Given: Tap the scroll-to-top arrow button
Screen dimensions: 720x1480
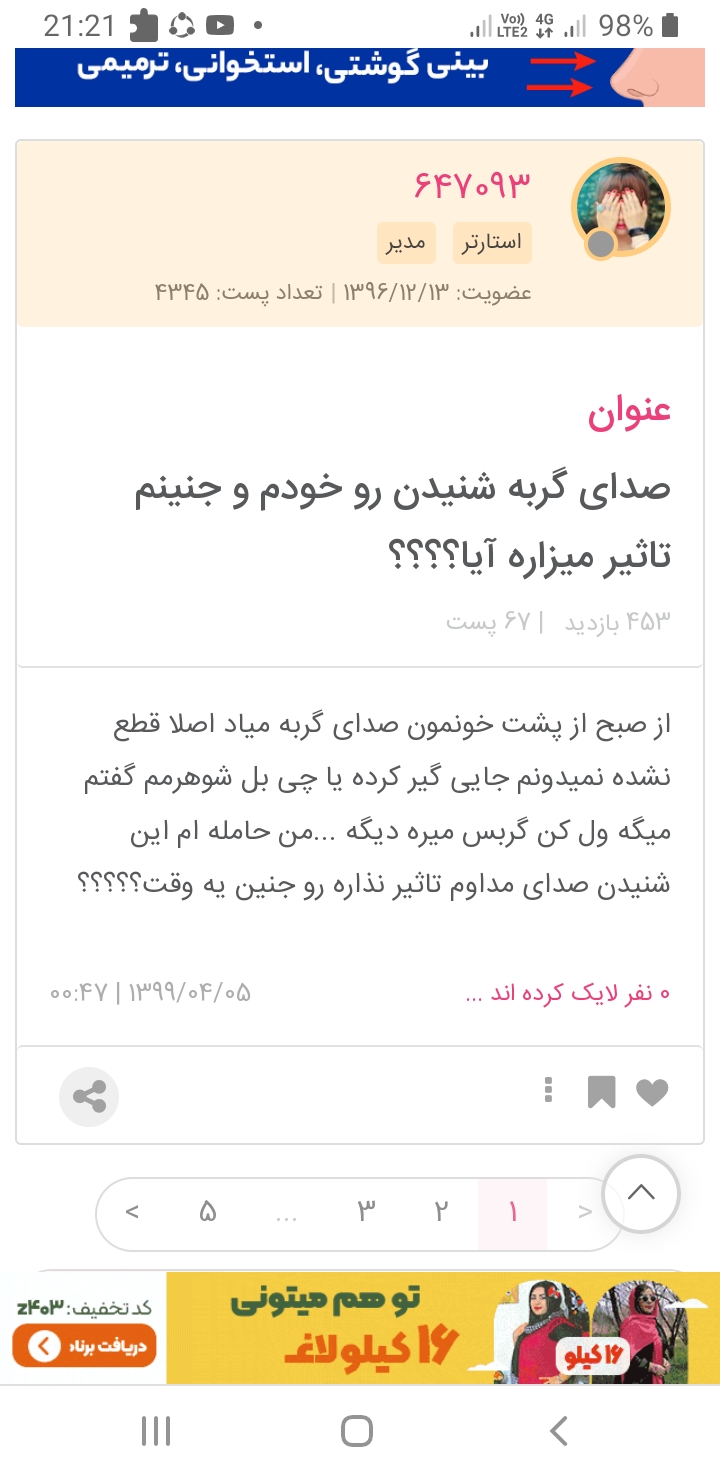Looking at the screenshot, I should (641, 1193).
